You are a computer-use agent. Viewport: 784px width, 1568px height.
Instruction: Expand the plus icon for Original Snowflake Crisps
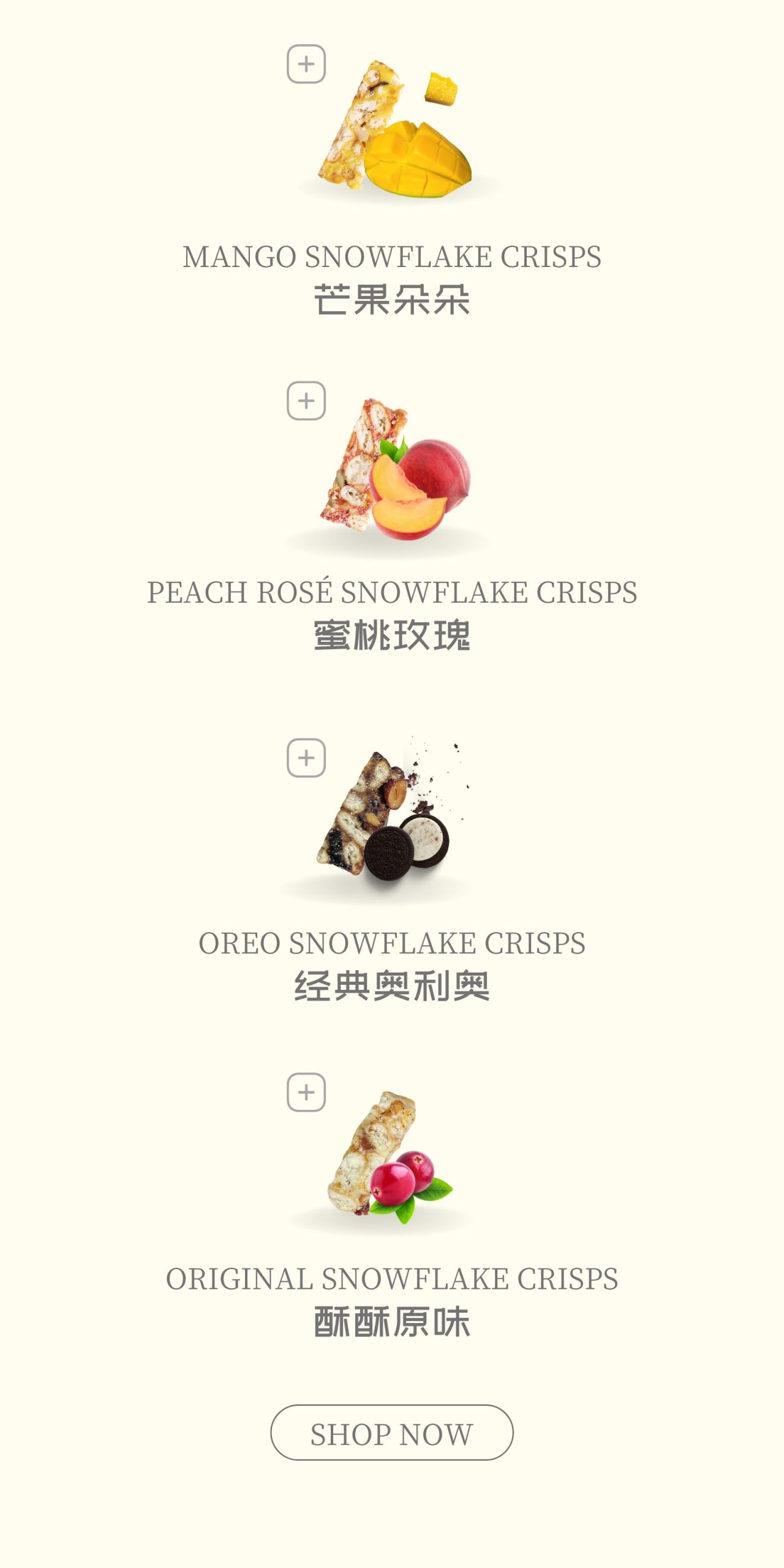306,1092
